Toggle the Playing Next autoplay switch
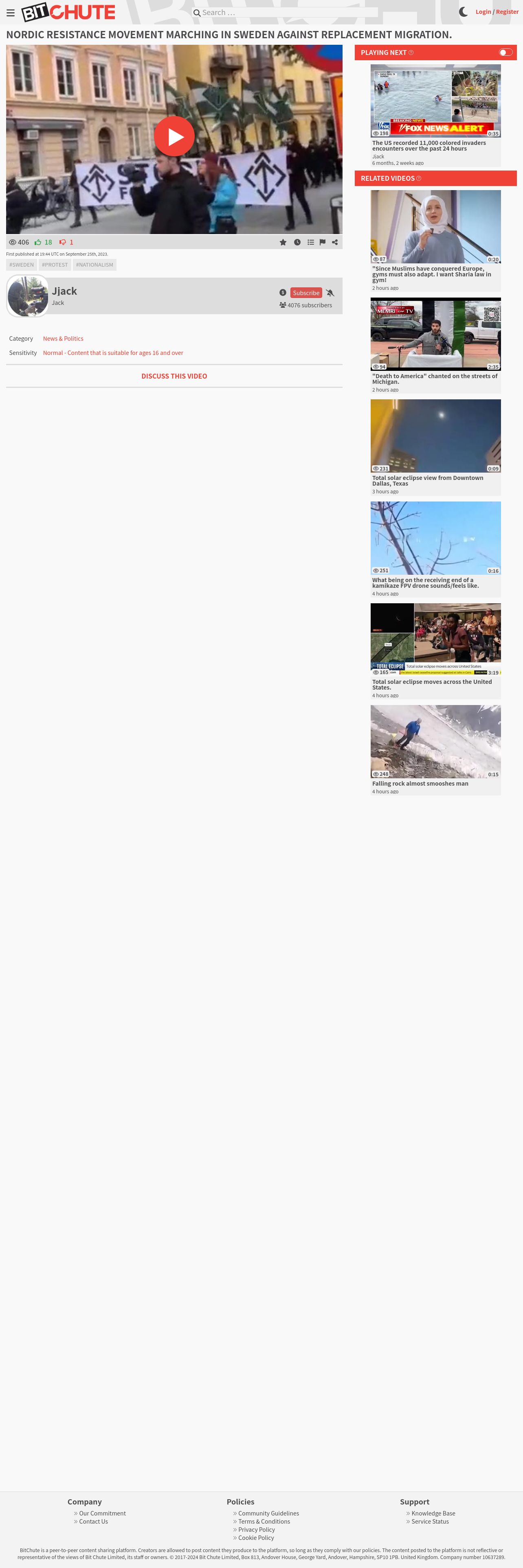This screenshot has height=1568, width=523. [505, 53]
